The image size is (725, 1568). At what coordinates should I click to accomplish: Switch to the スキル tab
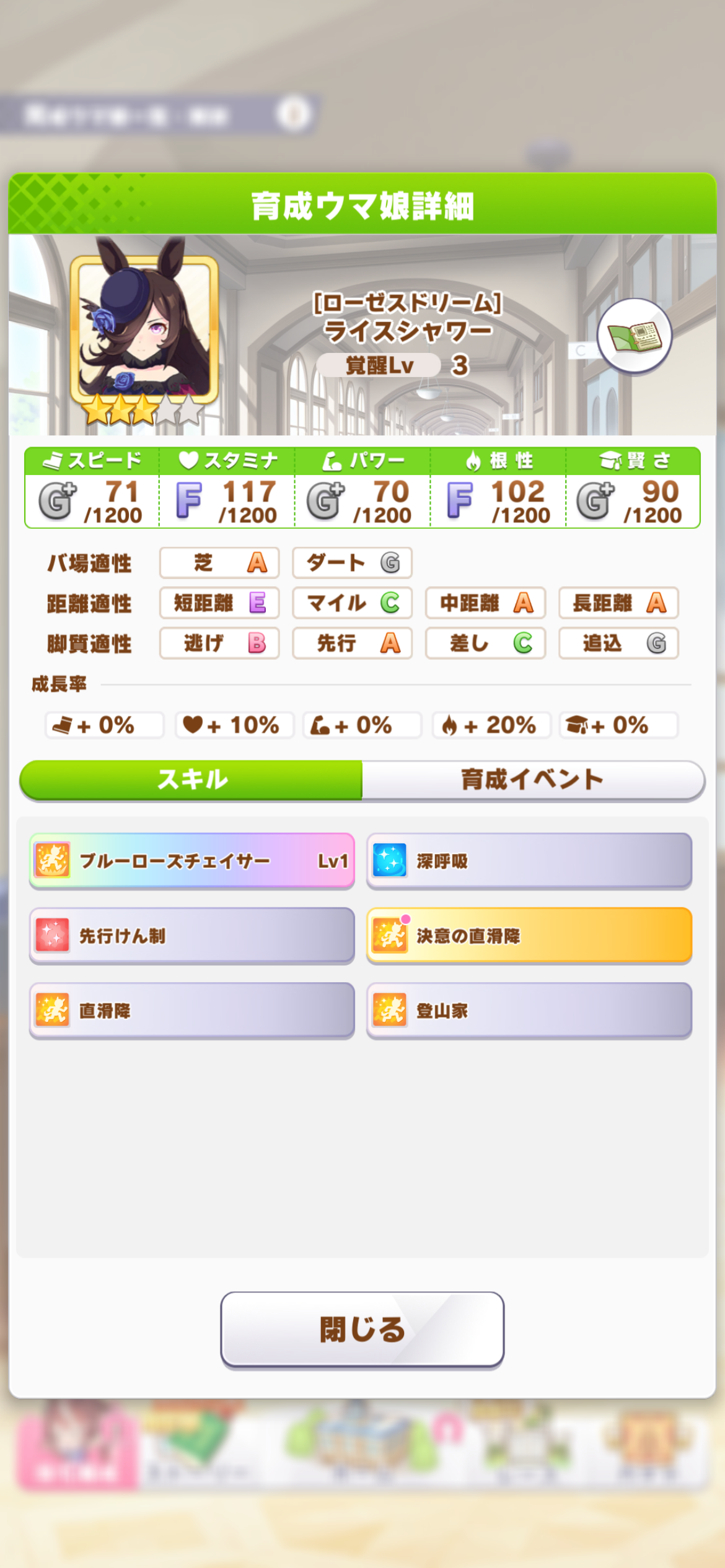click(x=191, y=780)
